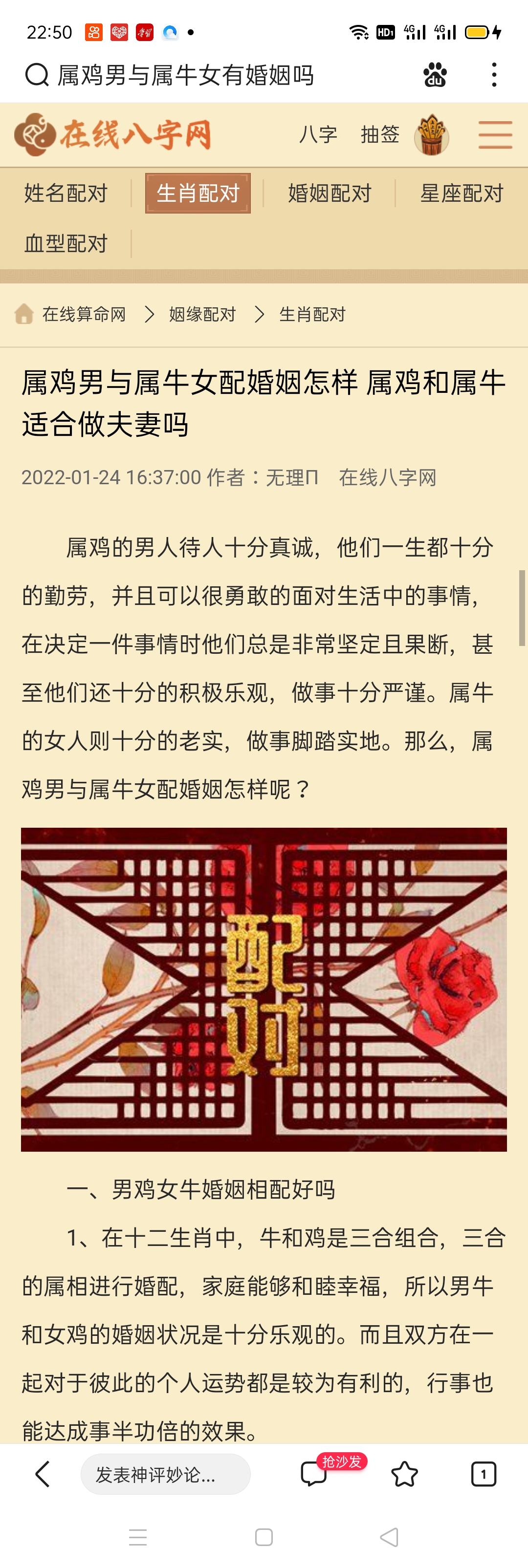The width and height of the screenshot is (528, 1568).
Task: Tap the system home button
Action: pos(264,1538)
